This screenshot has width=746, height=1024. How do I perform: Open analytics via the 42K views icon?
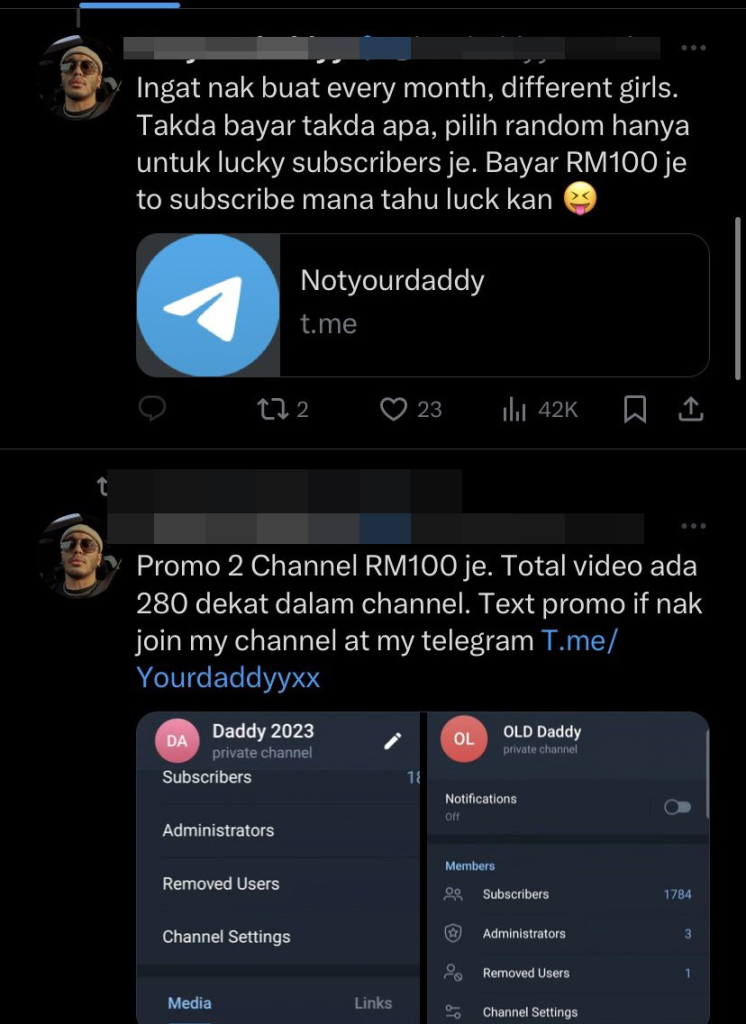click(517, 409)
